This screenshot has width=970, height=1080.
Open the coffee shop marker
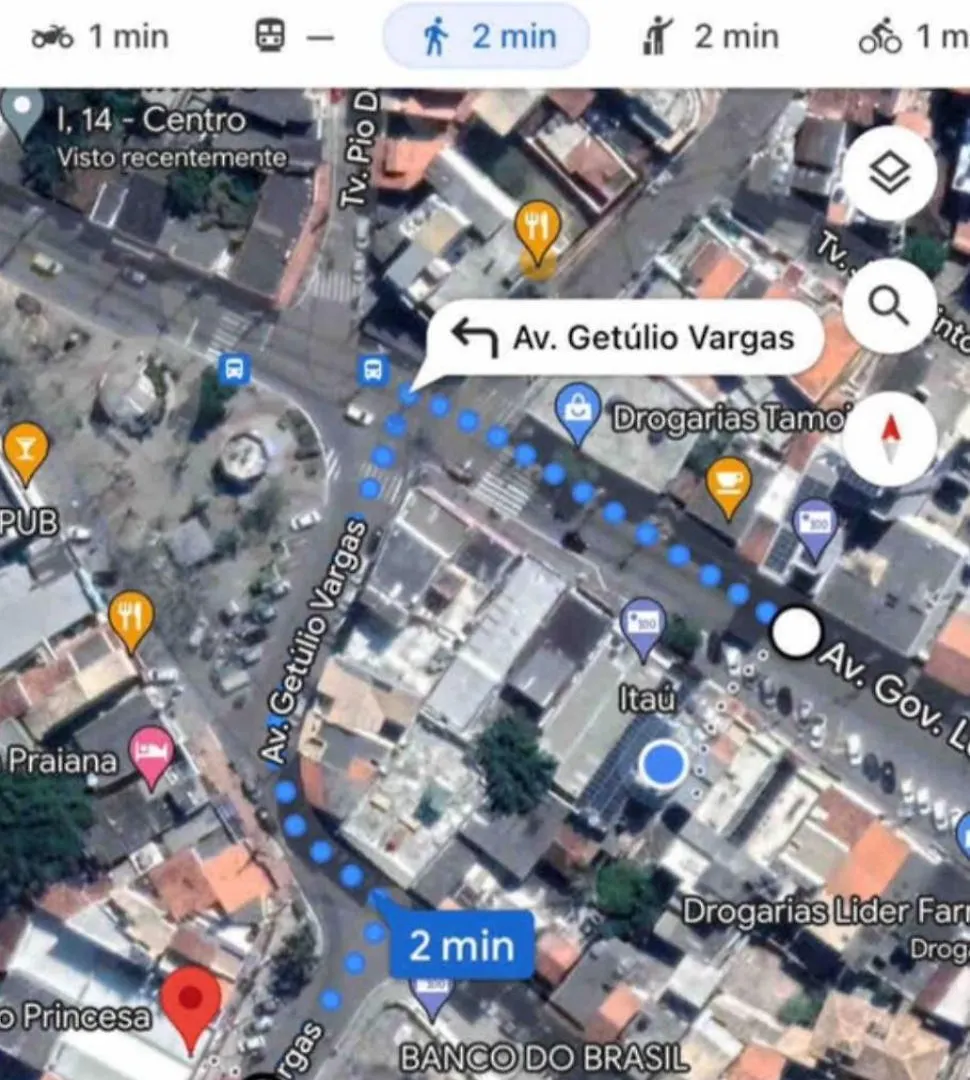(728, 484)
